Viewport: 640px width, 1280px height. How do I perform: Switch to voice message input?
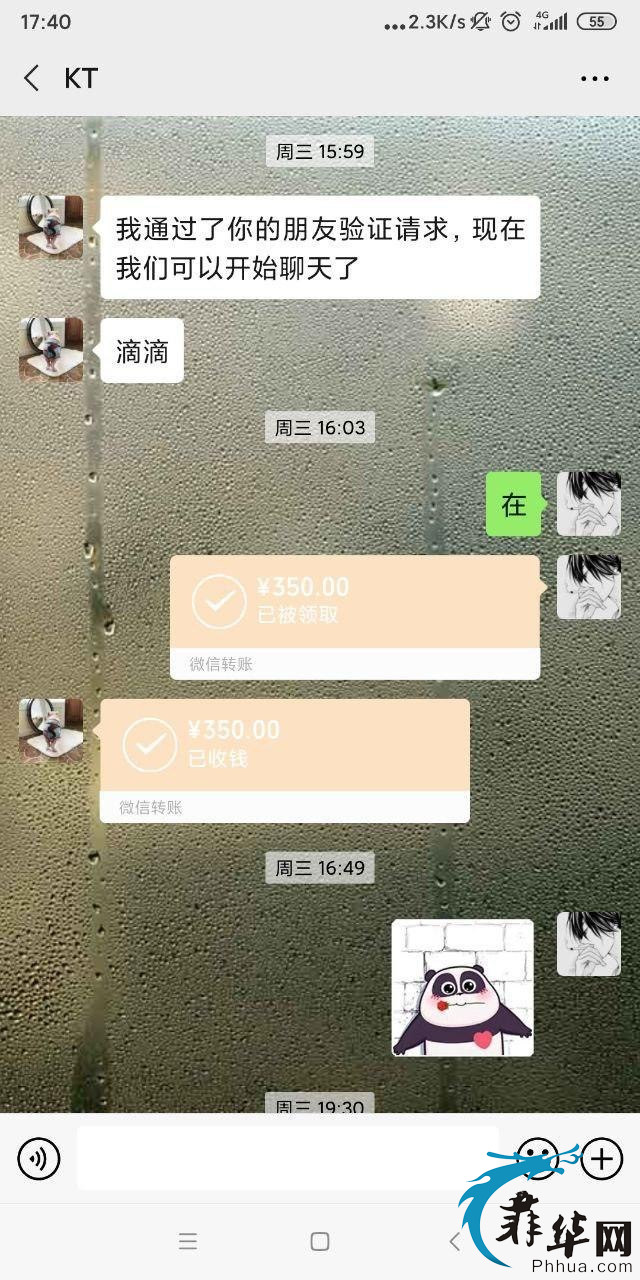tap(39, 1159)
